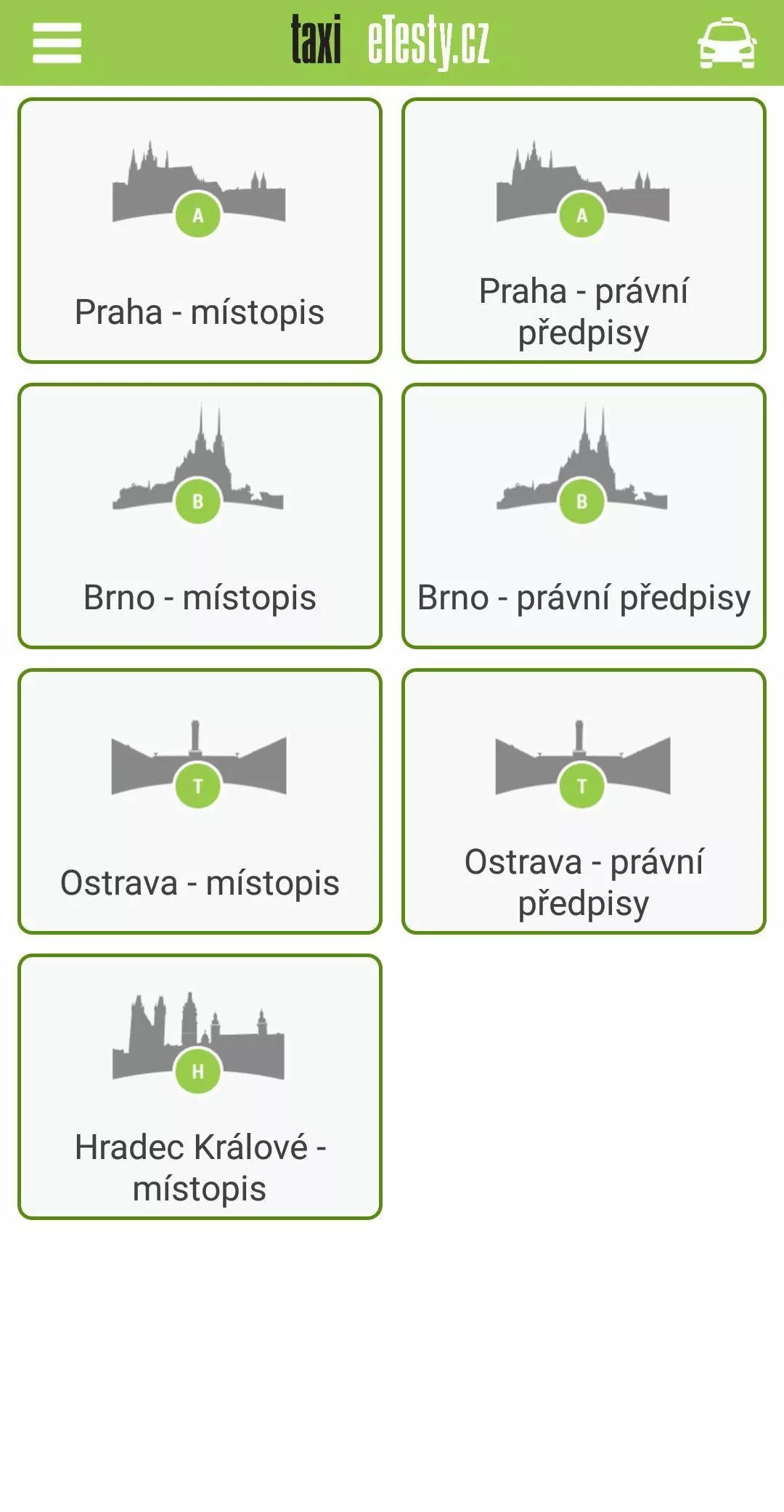Open Ostrava - místopis test
The height and width of the screenshot is (1512, 784).
tap(200, 801)
